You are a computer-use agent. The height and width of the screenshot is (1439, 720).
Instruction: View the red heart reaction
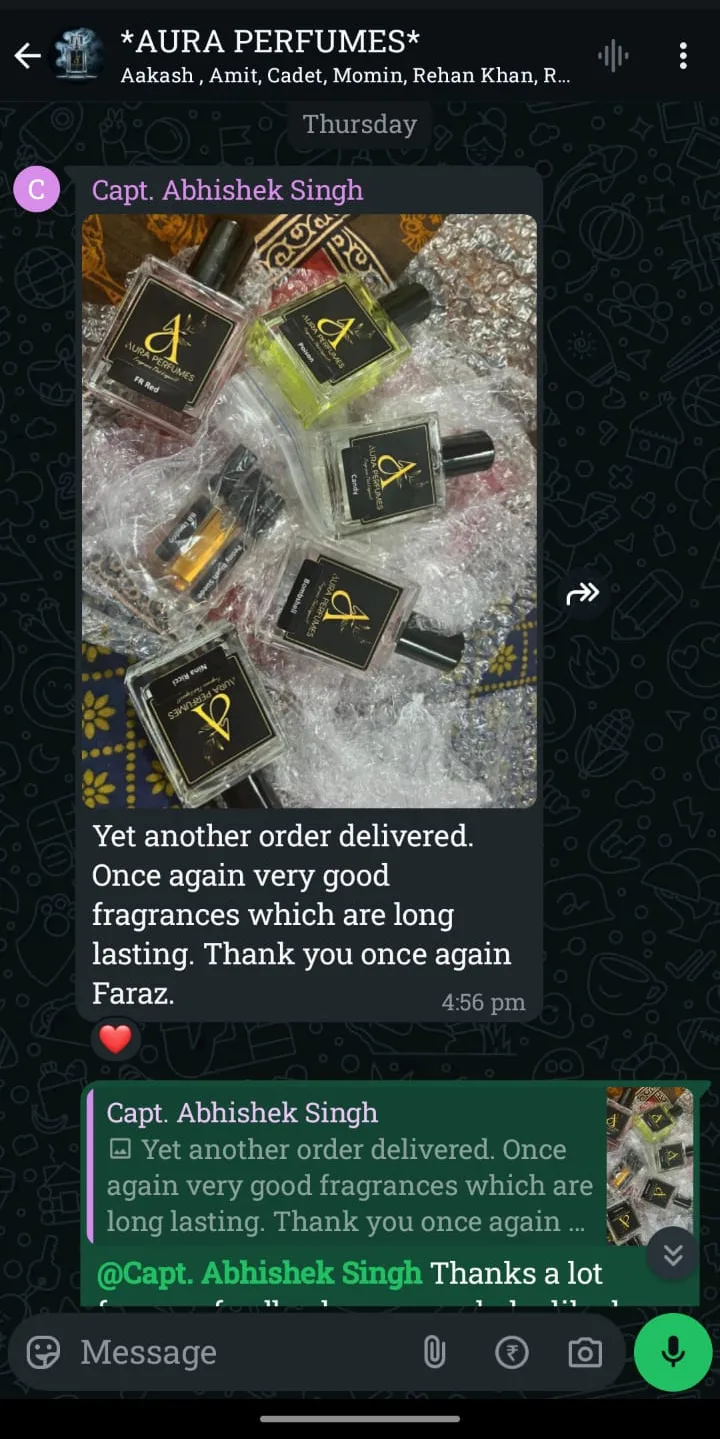click(x=116, y=1039)
